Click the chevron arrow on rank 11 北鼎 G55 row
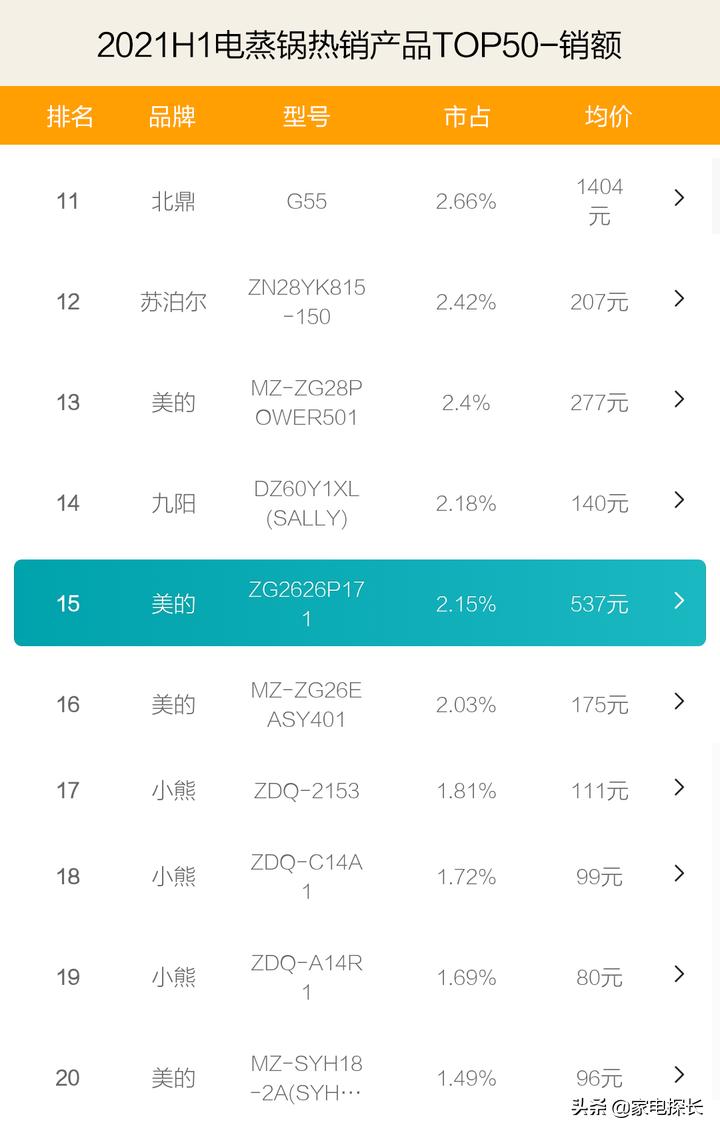The height and width of the screenshot is (1133, 720). pos(679,199)
